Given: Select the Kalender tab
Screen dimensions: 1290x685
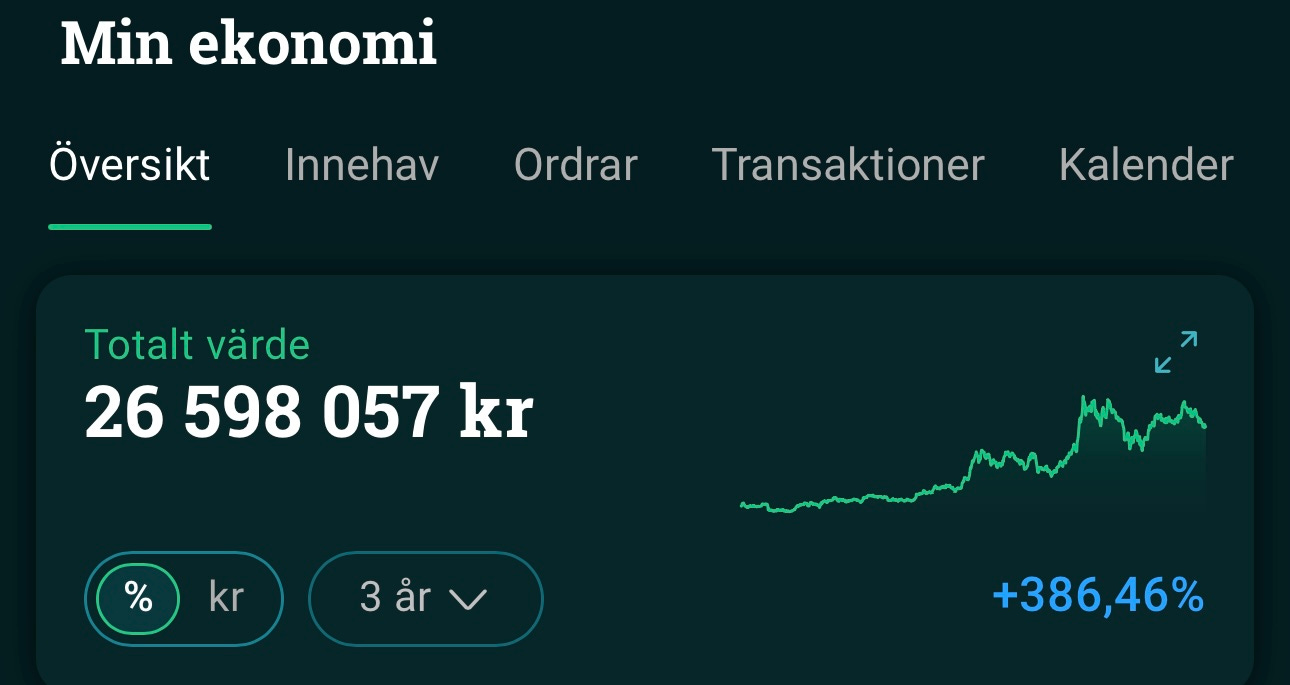Looking at the screenshot, I should point(1146,165).
